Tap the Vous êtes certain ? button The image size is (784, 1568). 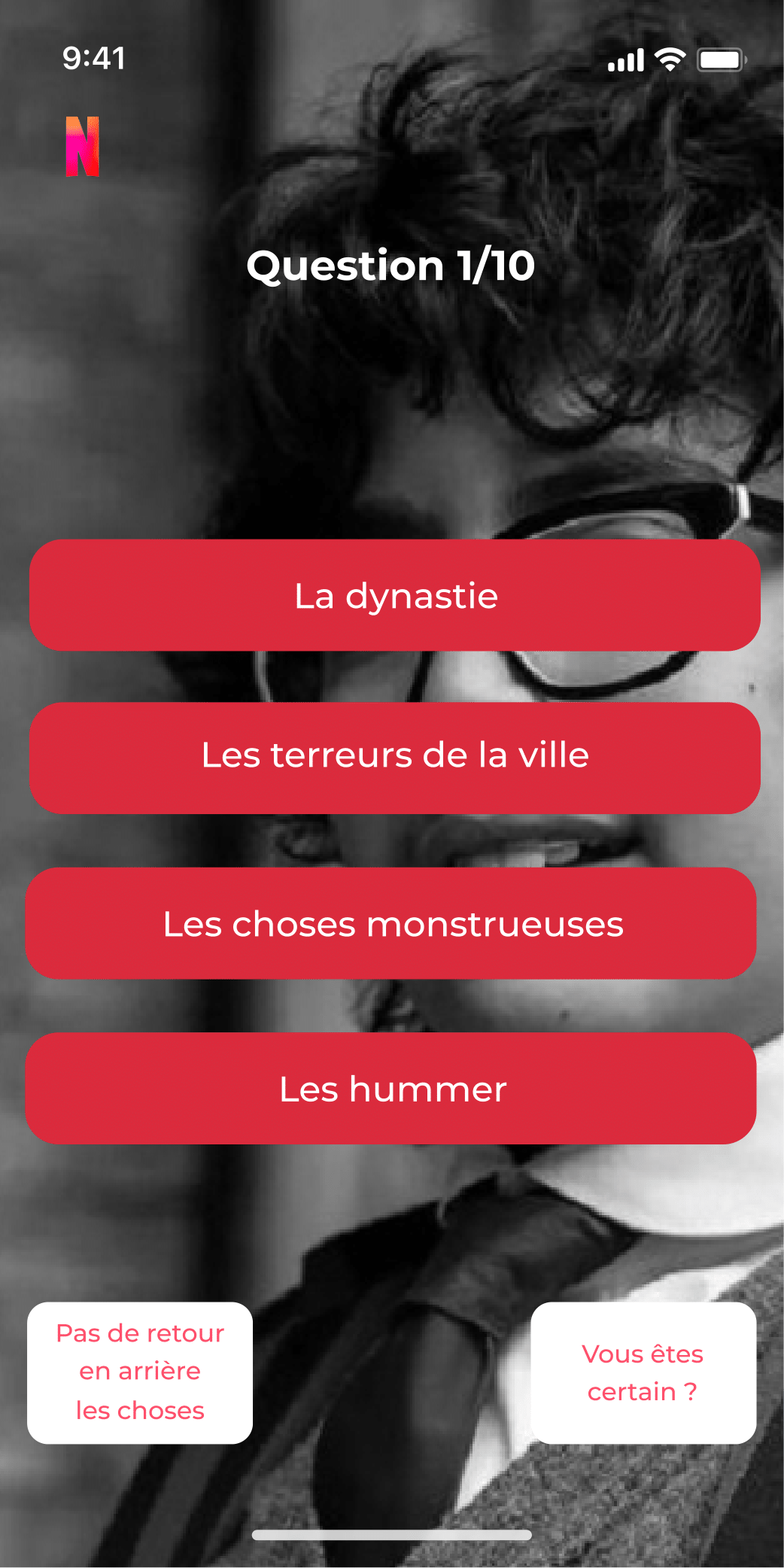tap(643, 1372)
